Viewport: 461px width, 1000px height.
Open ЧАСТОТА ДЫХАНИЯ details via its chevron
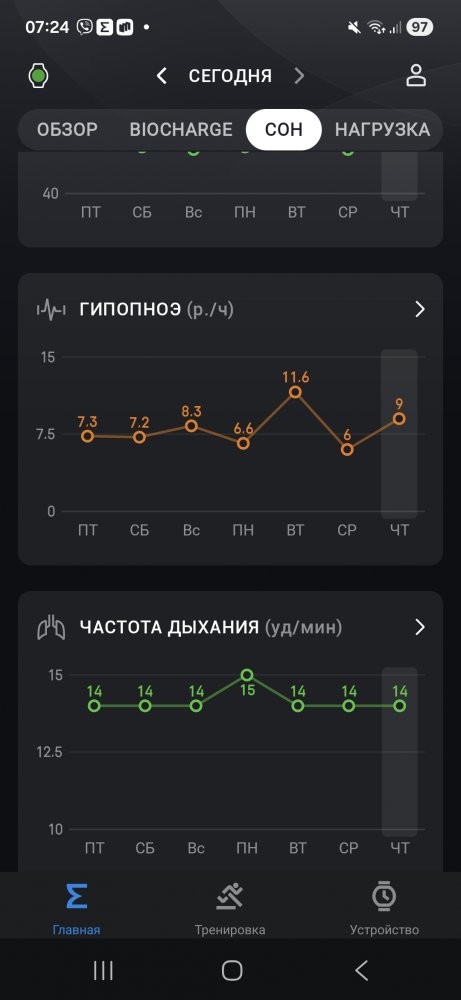(420, 627)
